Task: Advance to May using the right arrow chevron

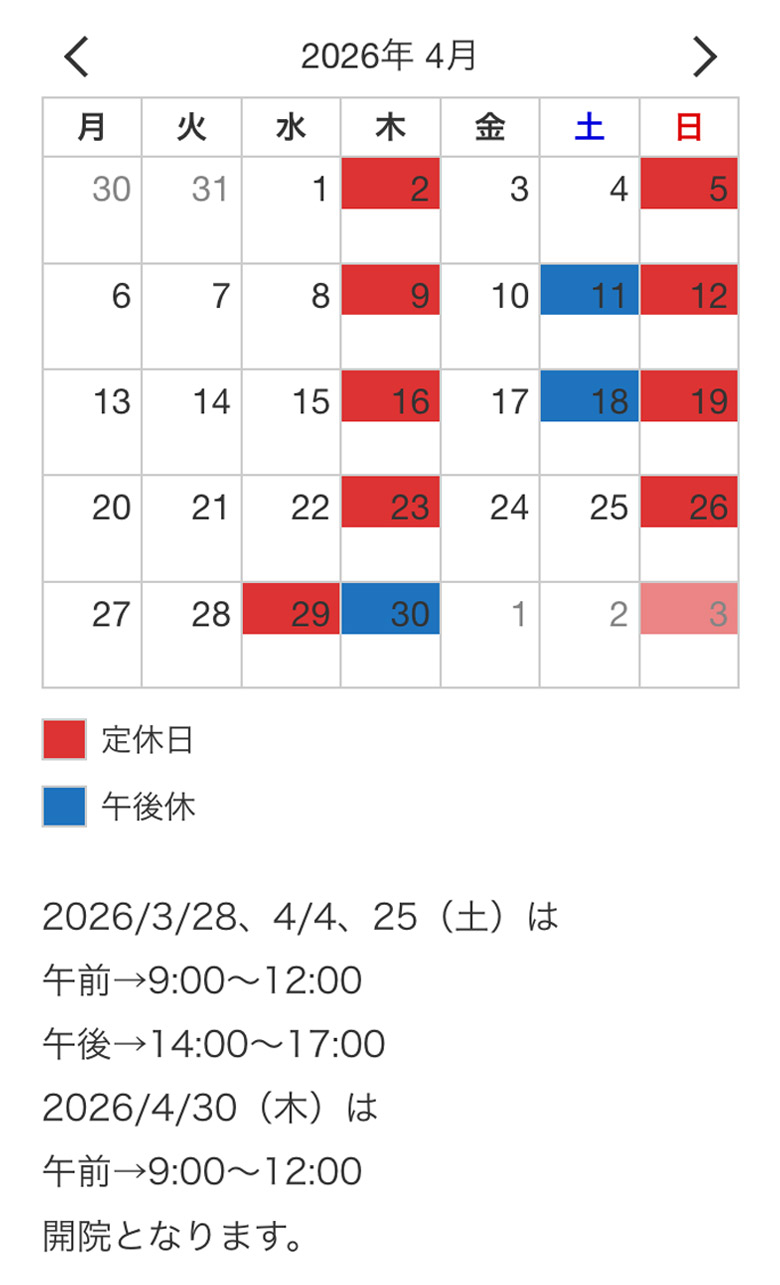Action: point(704,57)
